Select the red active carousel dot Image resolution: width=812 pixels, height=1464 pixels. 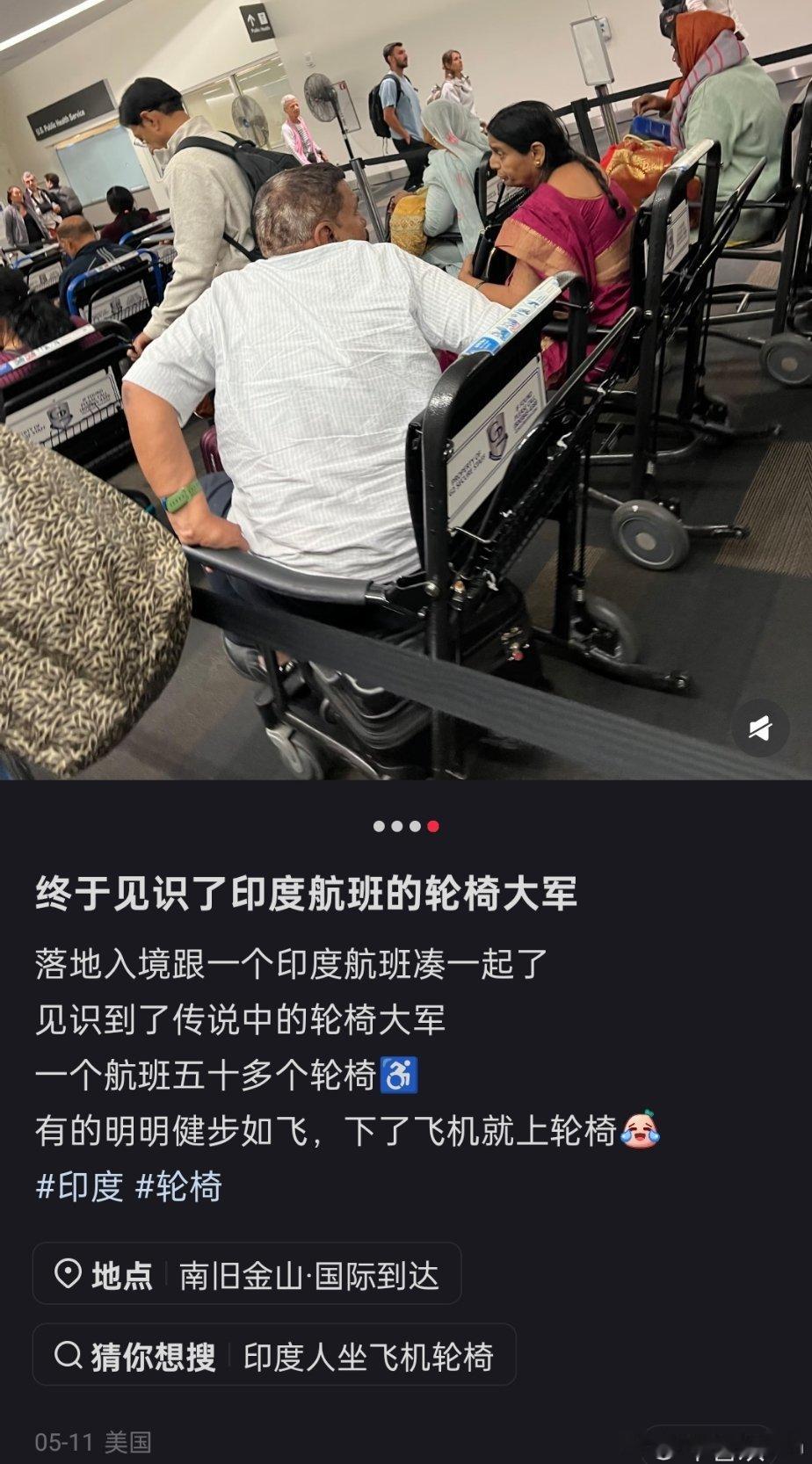click(x=431, y=826)
